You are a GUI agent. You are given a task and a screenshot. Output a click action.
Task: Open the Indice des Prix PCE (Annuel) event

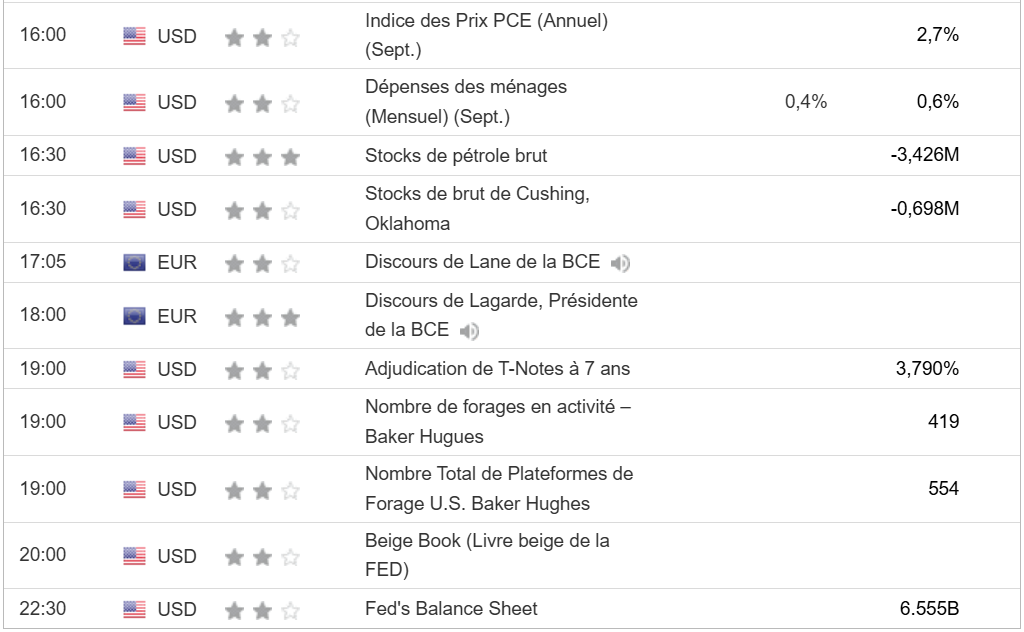(486, 21)
